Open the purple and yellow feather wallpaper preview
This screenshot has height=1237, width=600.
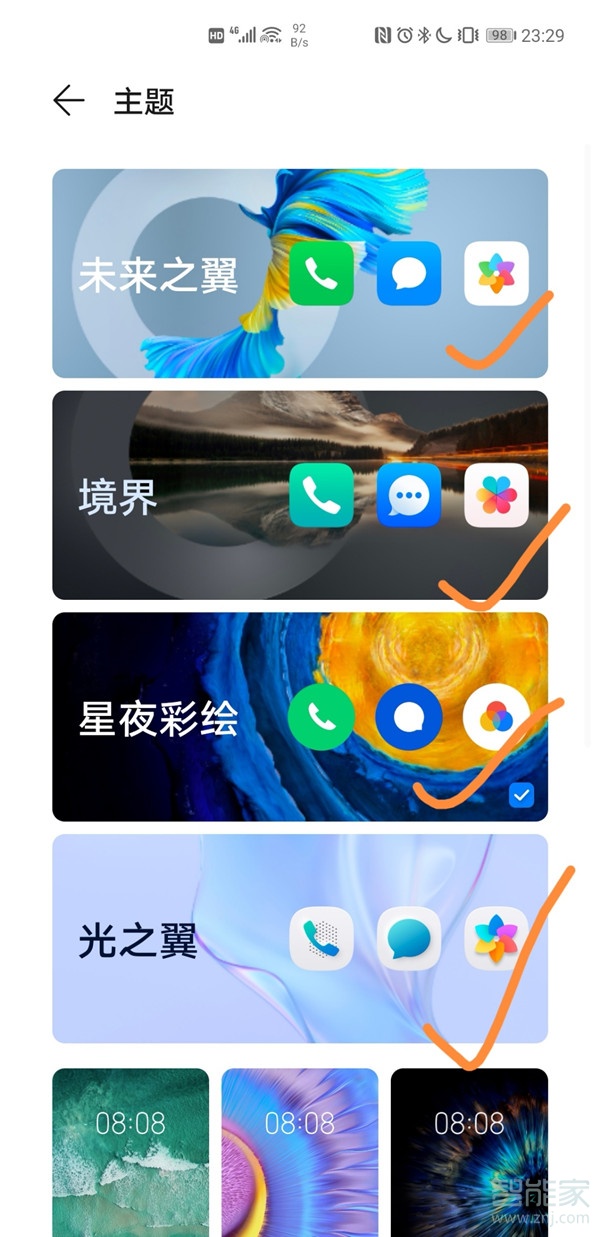click(300, 1150)
